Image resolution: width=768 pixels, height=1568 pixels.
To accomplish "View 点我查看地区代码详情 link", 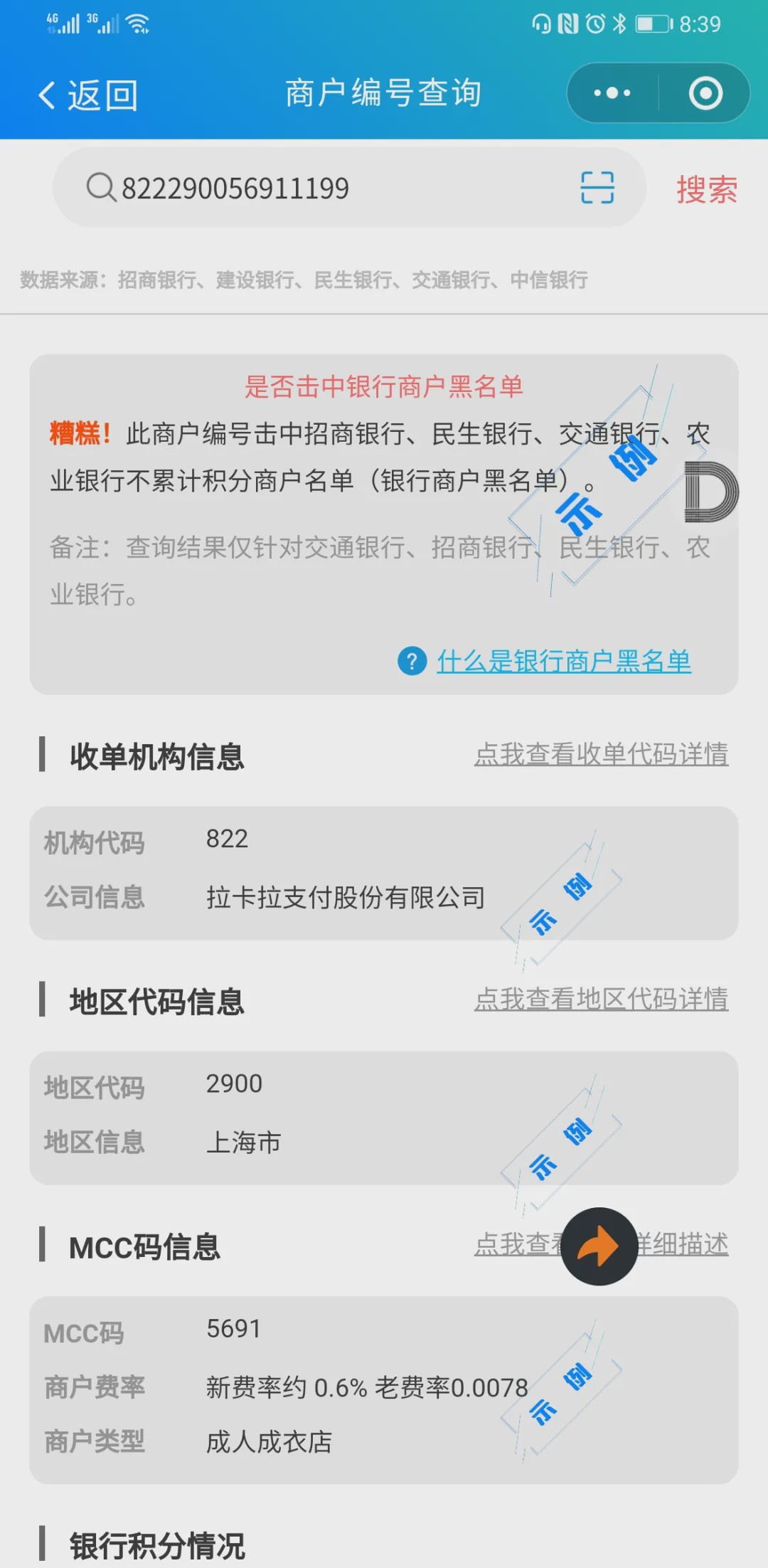I will (601, 999).
